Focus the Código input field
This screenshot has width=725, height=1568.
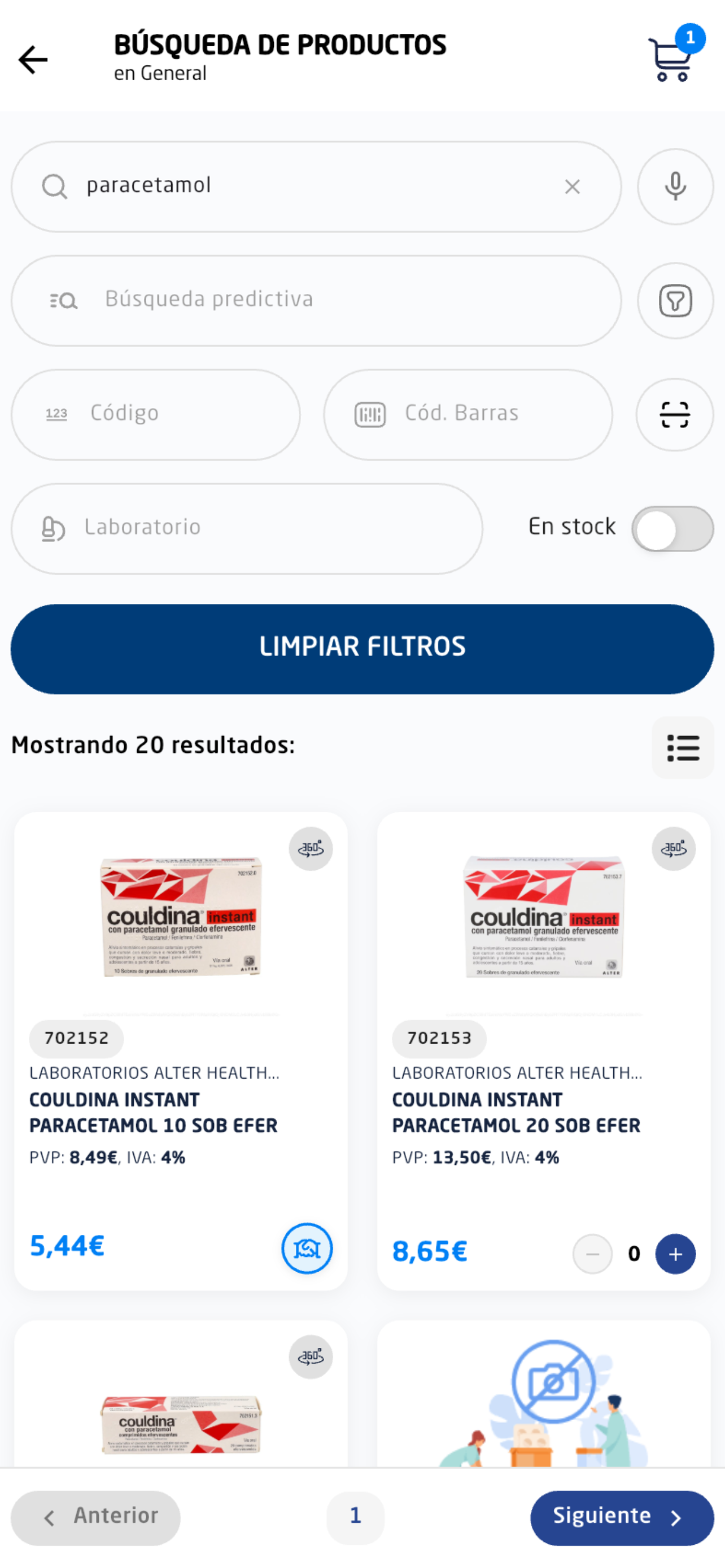click(155, 414)
